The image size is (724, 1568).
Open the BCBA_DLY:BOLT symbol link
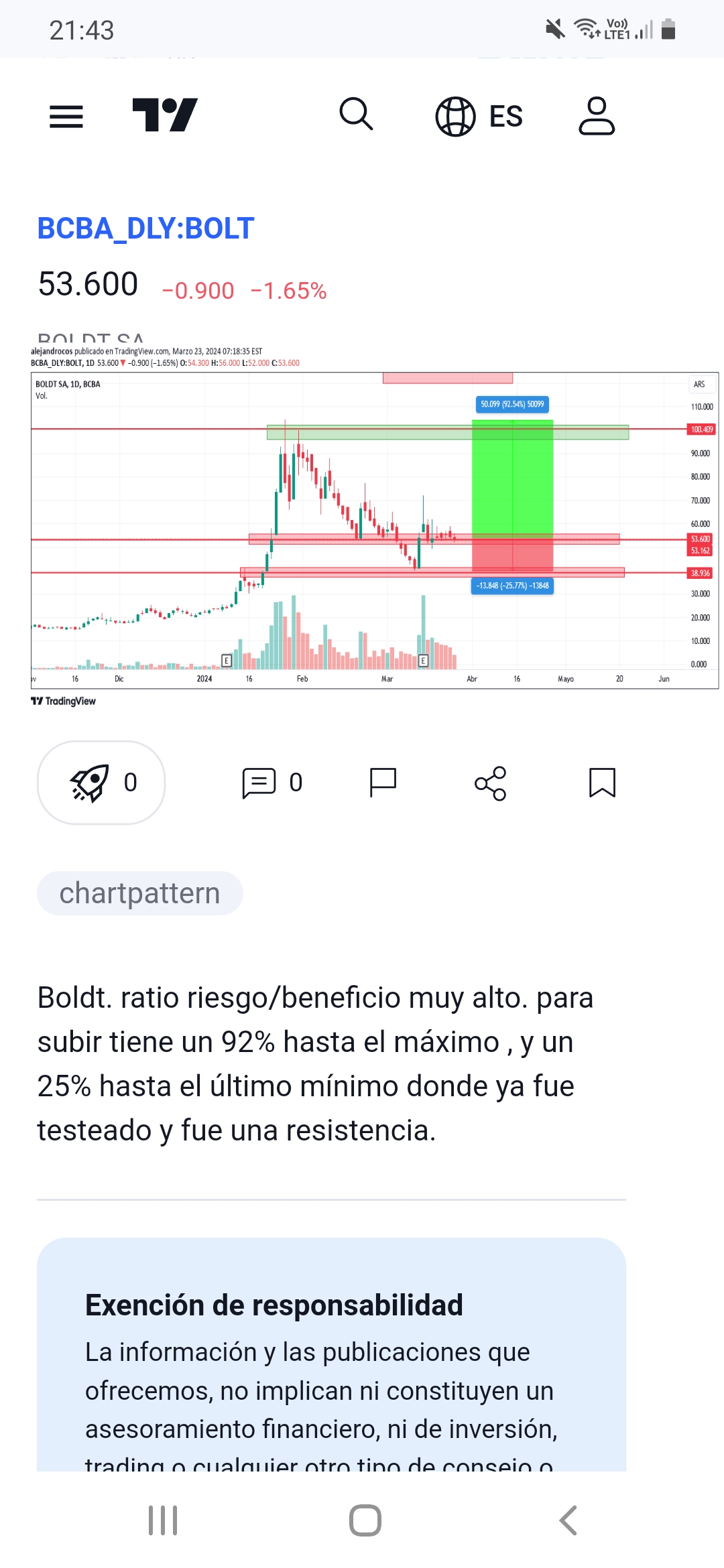(x=145, y=228)
